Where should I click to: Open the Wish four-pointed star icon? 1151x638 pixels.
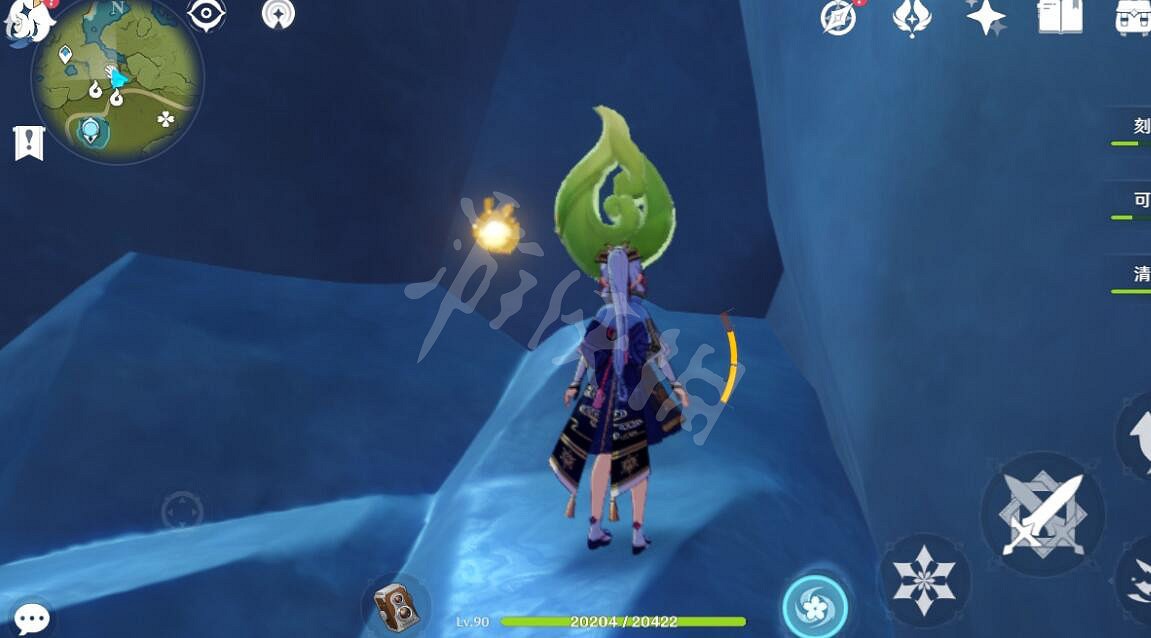coord(986,16)
